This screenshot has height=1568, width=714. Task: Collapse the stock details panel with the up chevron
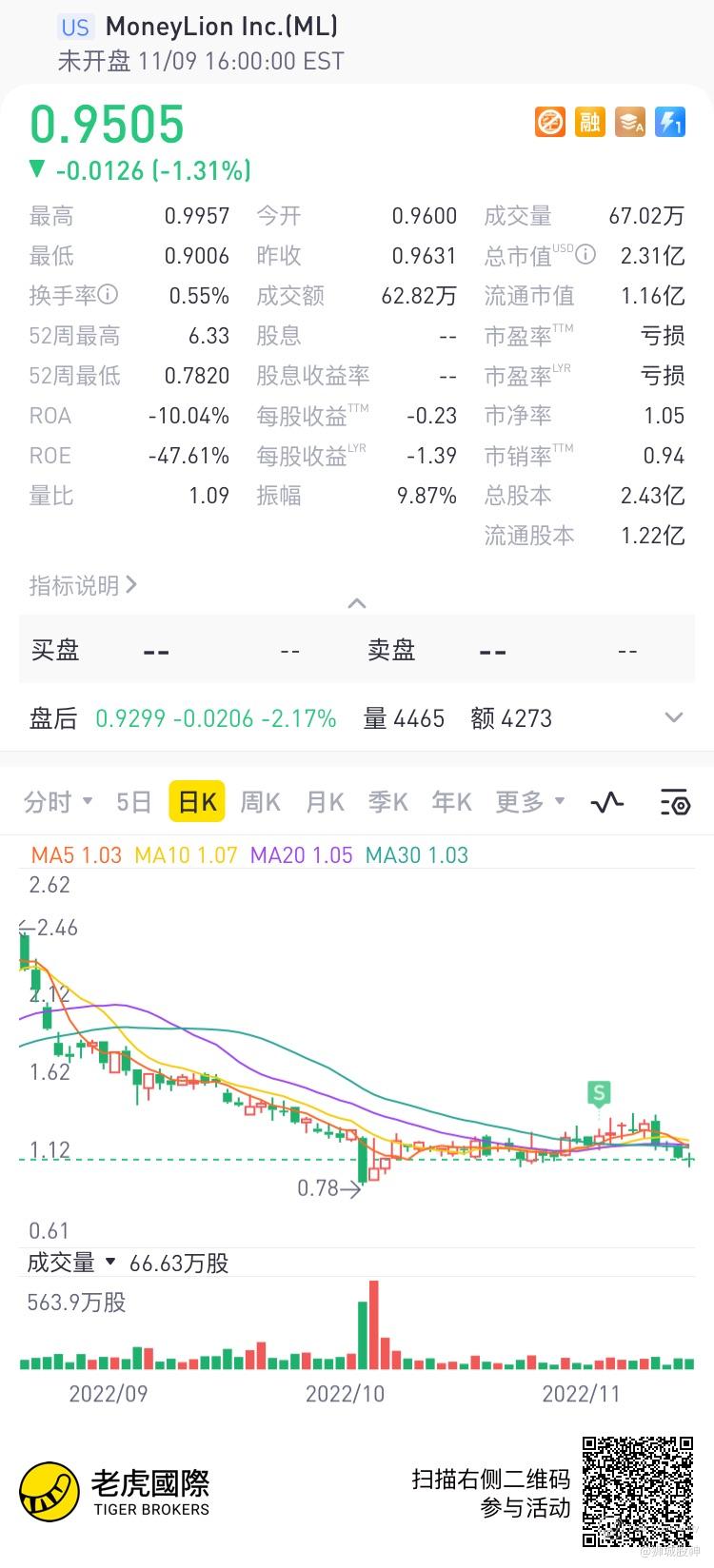pyautogui.click(x=357, y=603)
